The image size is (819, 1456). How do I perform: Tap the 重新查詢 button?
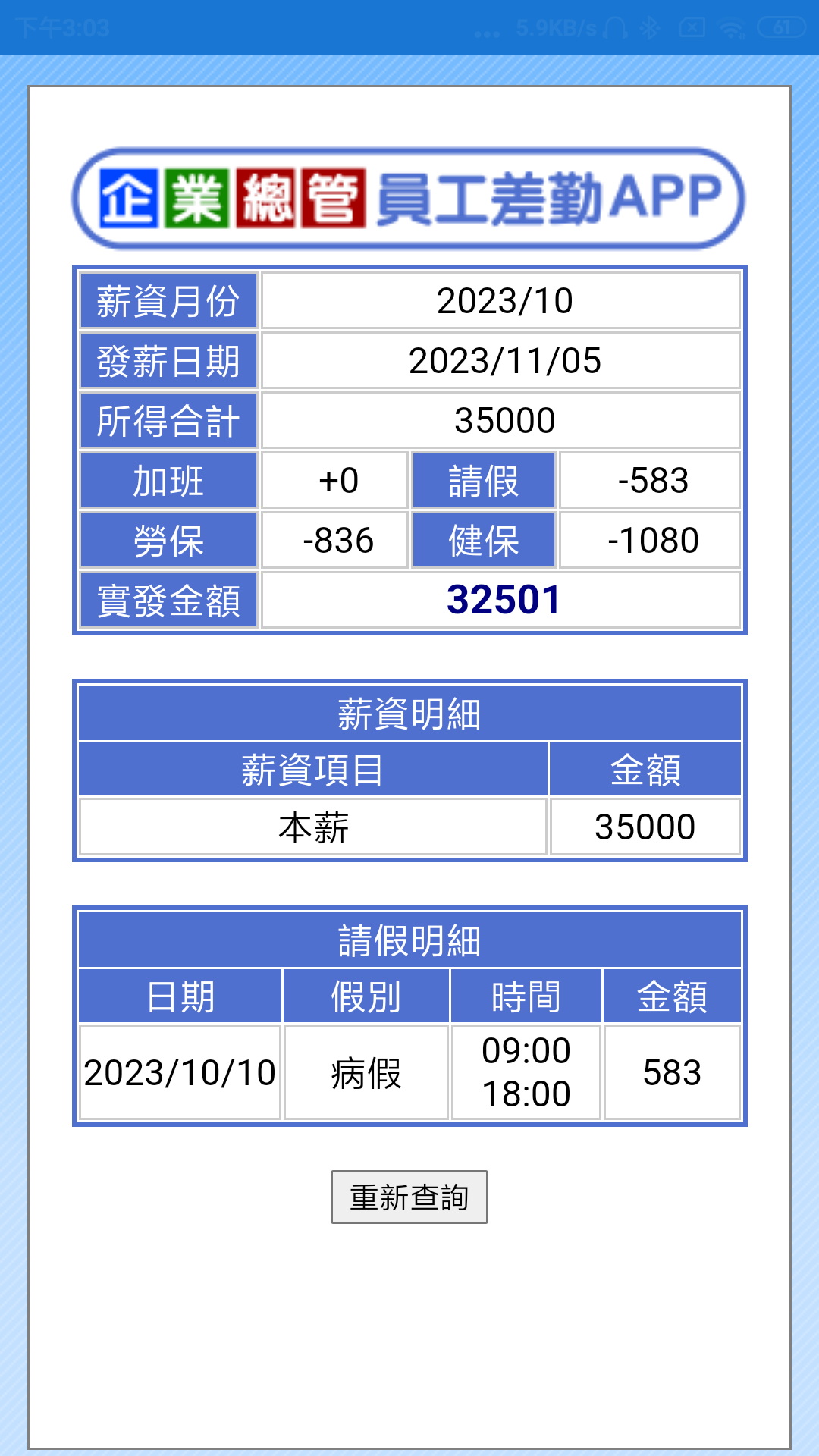click(x=409, y=1197)
